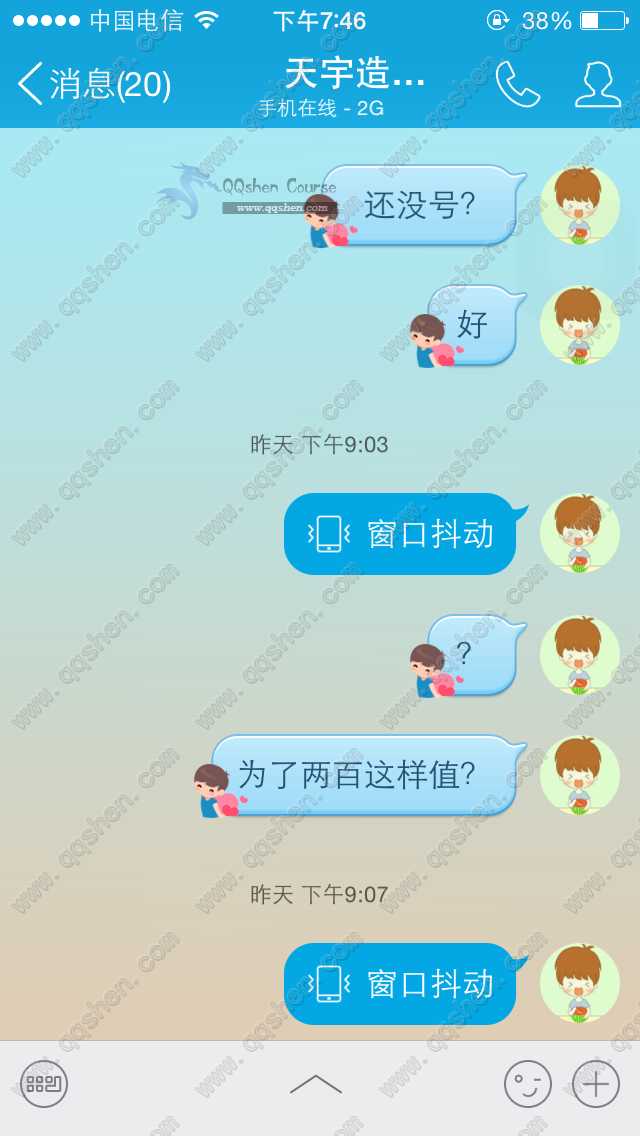Open the contact's profile icon
The image size is (640, 1136).
pos(597,84)
